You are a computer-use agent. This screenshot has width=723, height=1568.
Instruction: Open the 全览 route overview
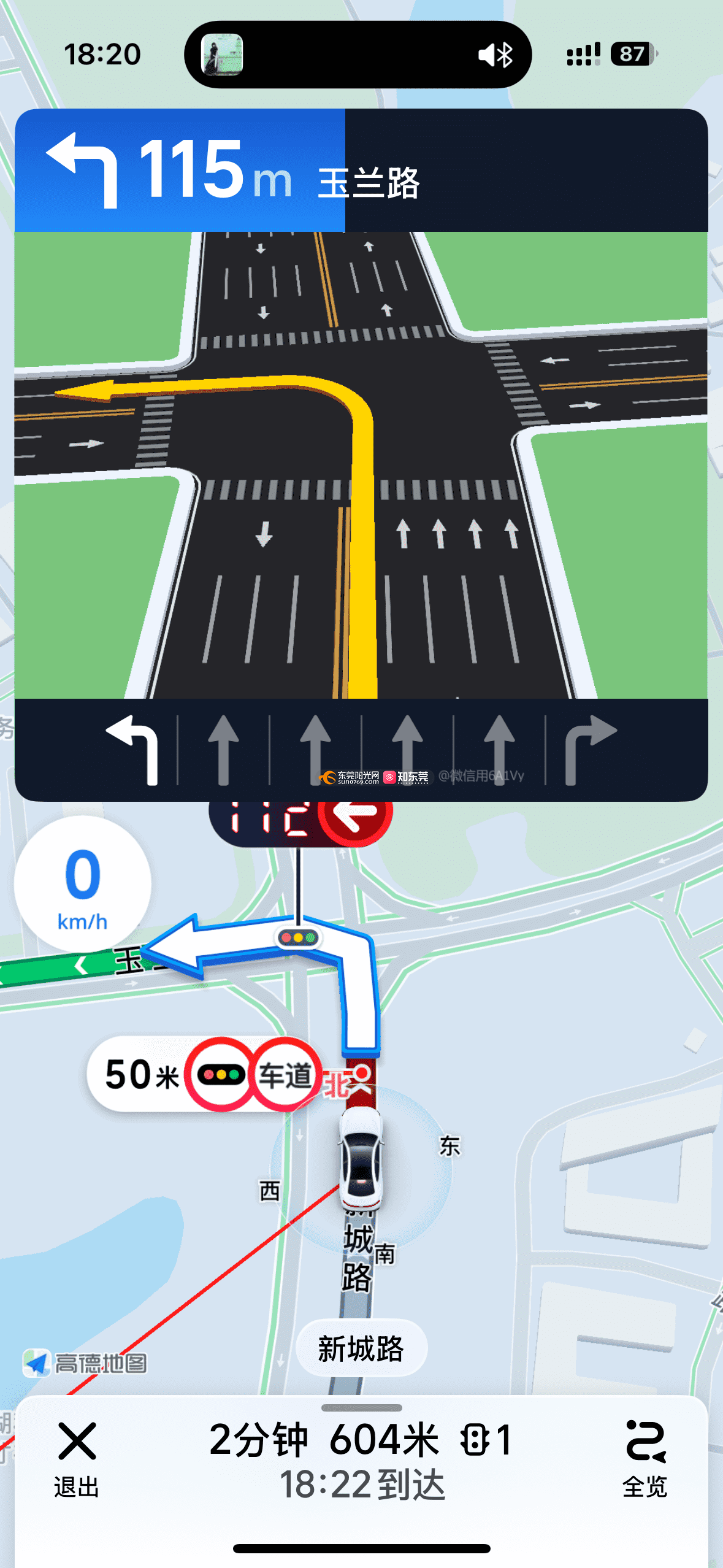tap(645, 1458)
